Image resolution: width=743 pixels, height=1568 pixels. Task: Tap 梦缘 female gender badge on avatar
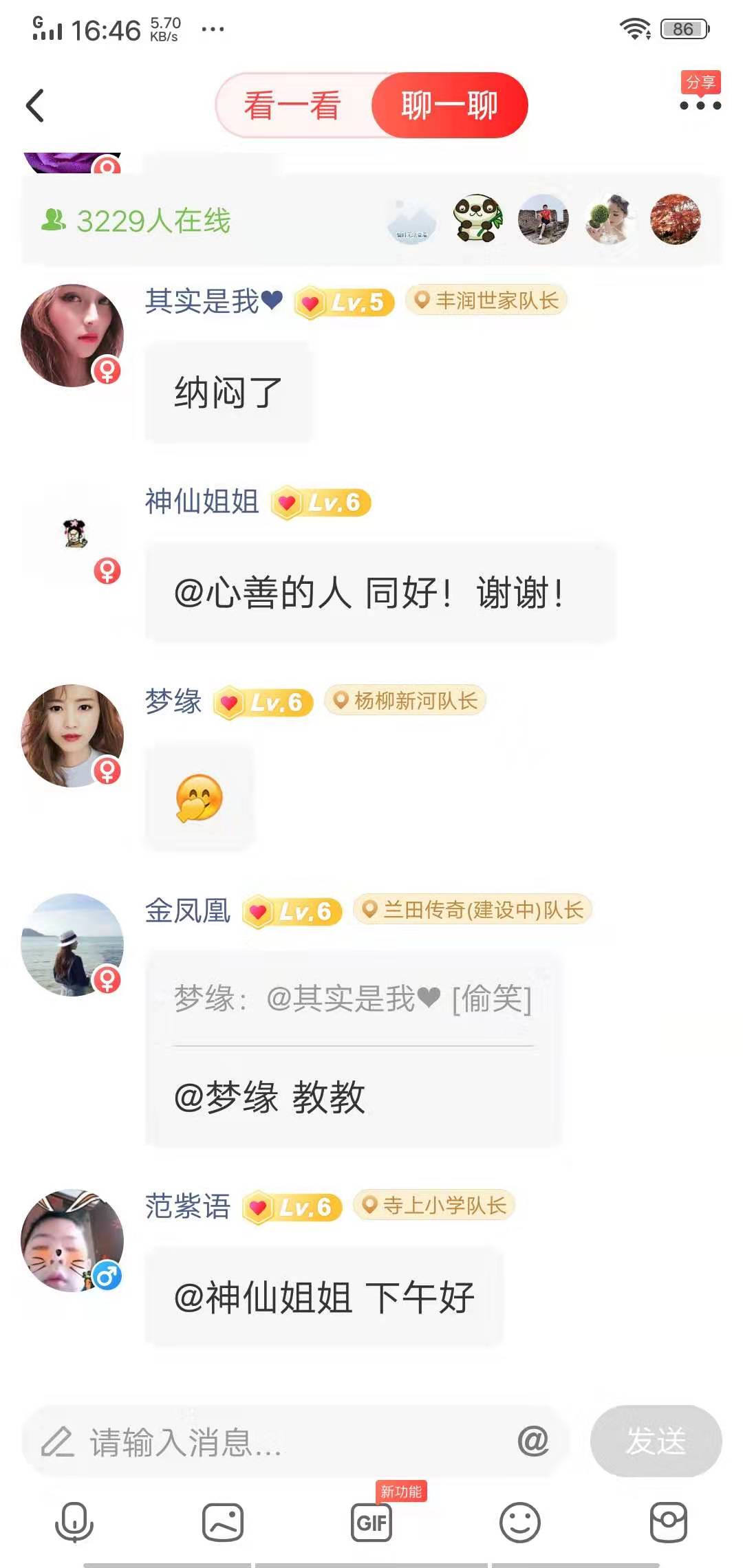(x=107, y=770)
